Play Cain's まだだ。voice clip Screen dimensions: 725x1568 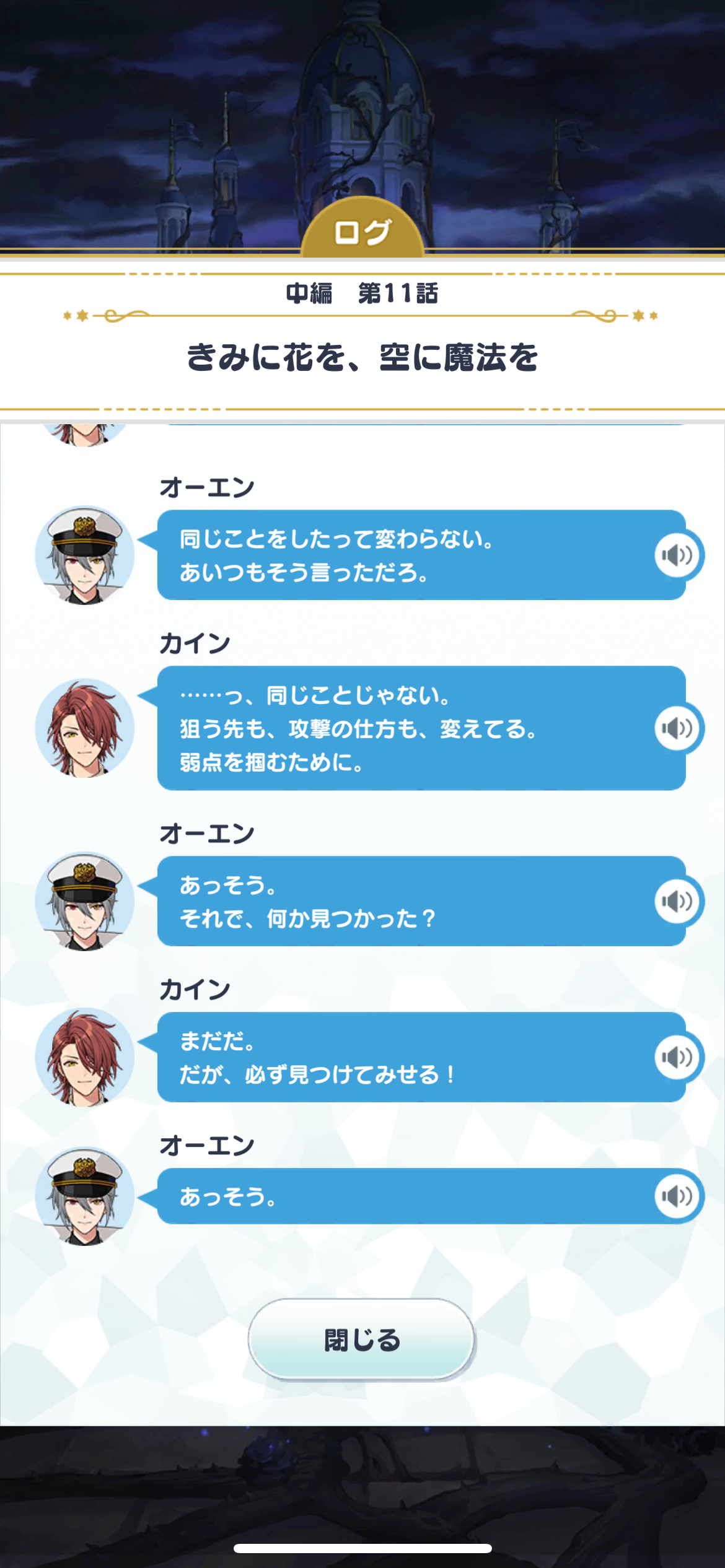[x=677, y=1057]
